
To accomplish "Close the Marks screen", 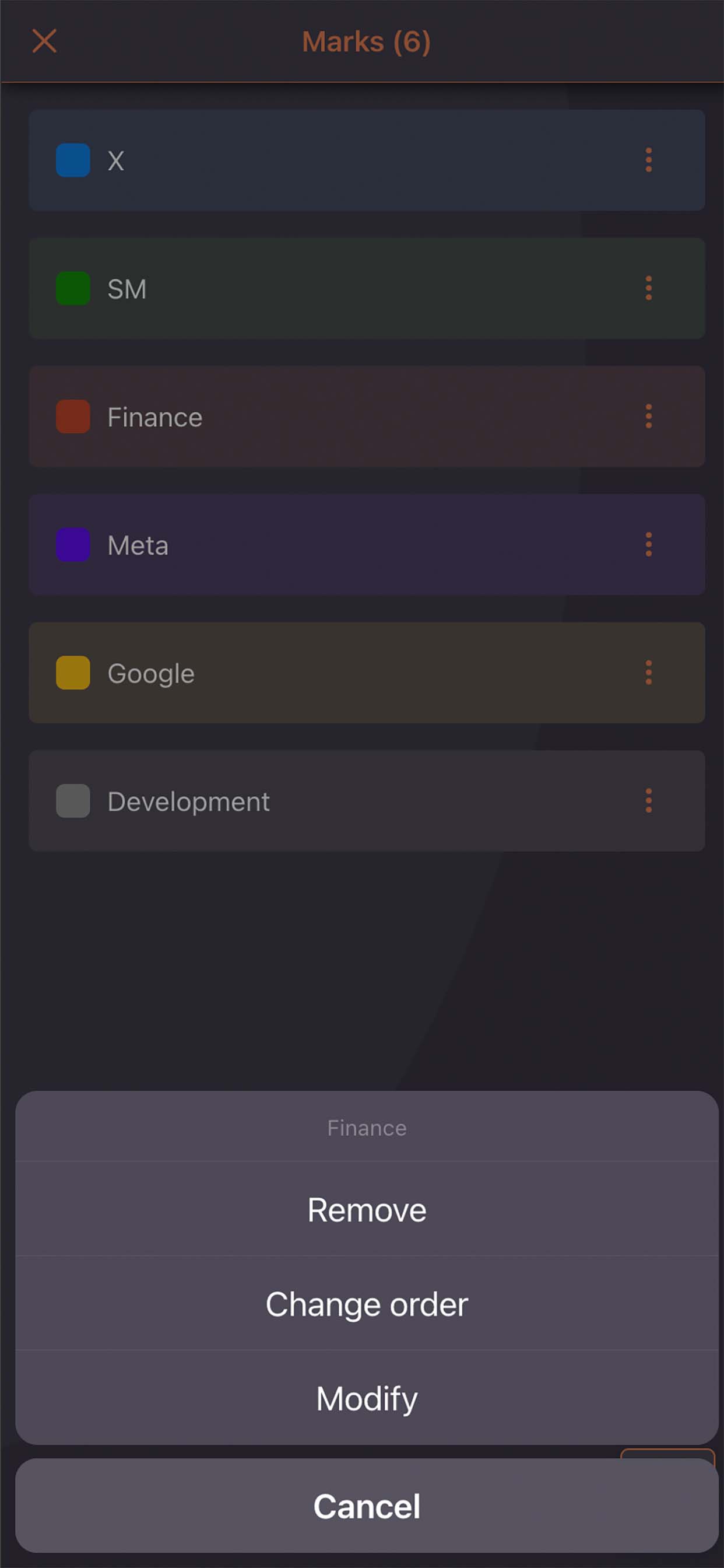I will click(44, 41).
